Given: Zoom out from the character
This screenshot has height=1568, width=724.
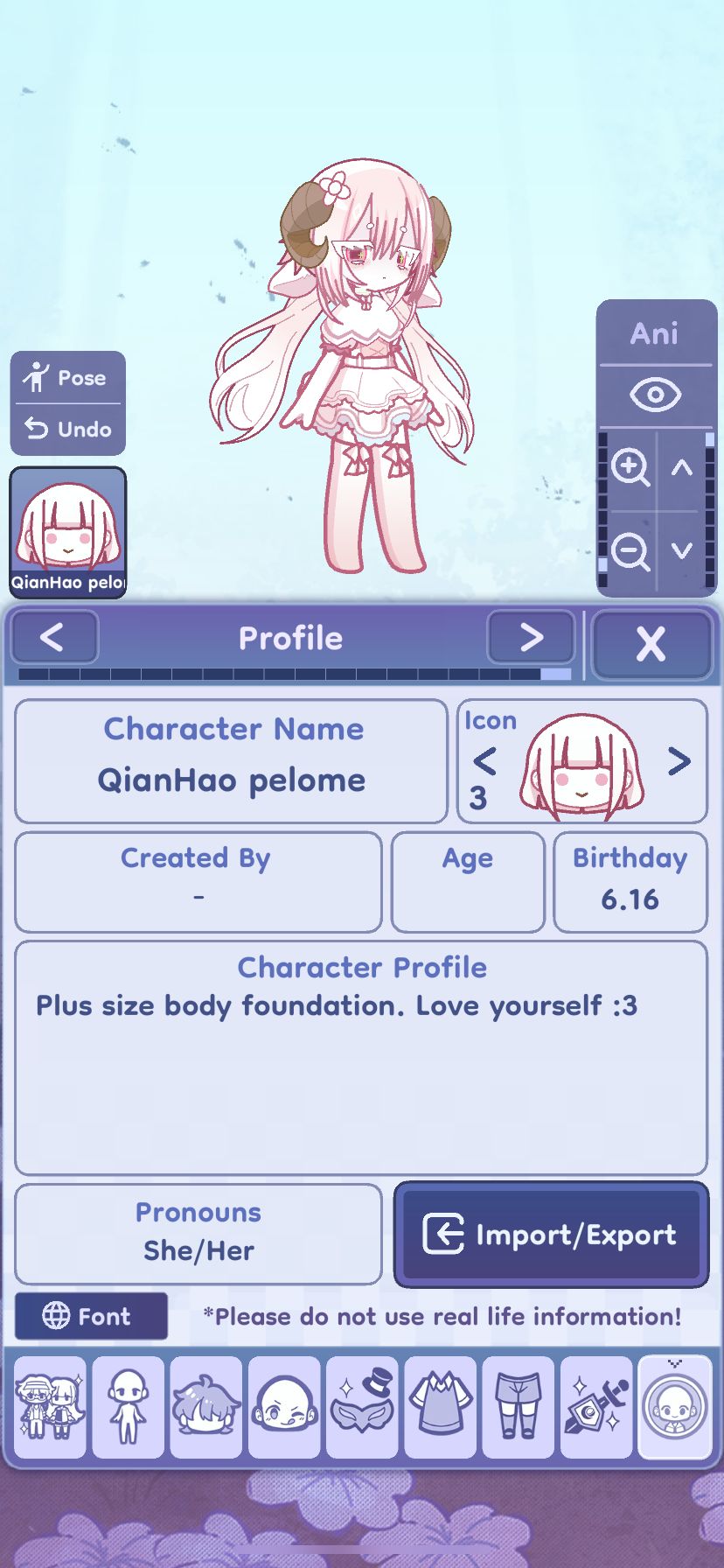Looking at the screenshot, I should [x=630, y=551].
